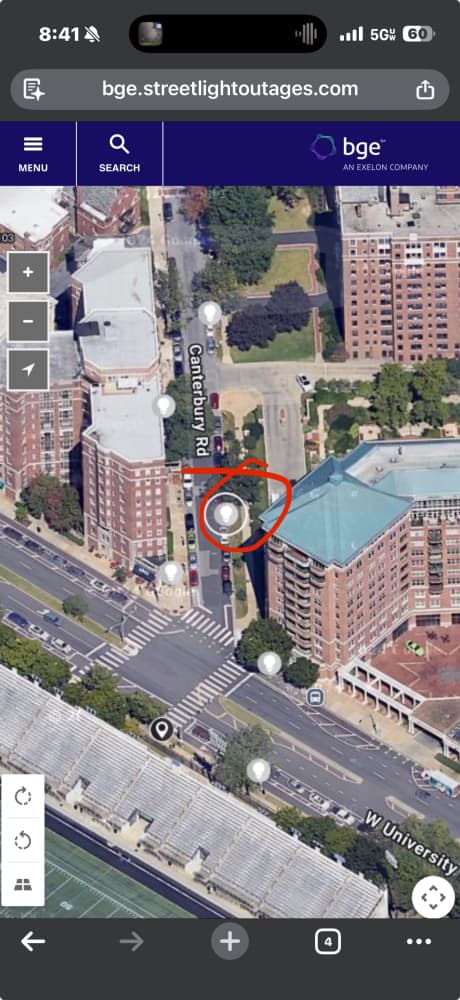Open the map pan control
Screen dimensions: 460x1000
(433, 897)
